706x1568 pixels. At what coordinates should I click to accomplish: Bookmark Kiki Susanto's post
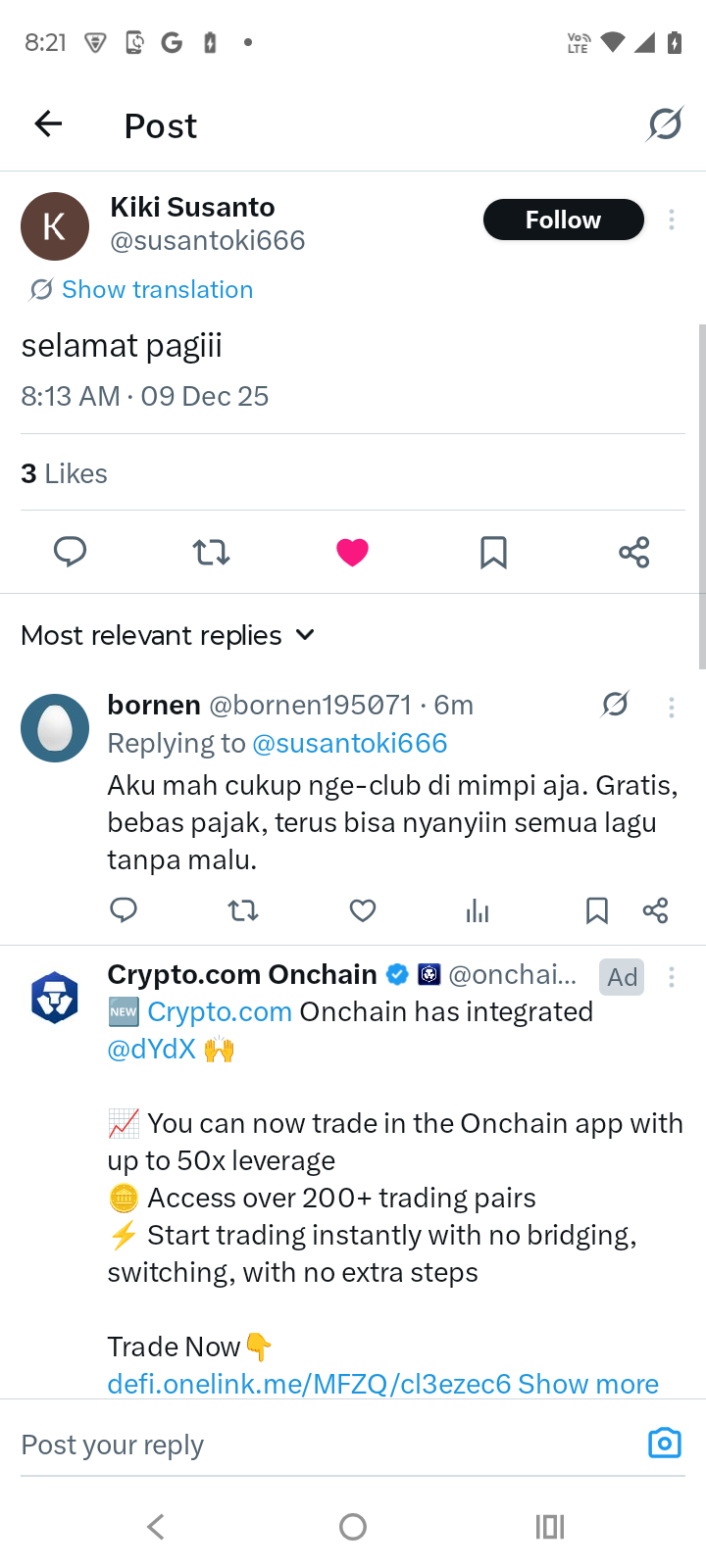493,552
